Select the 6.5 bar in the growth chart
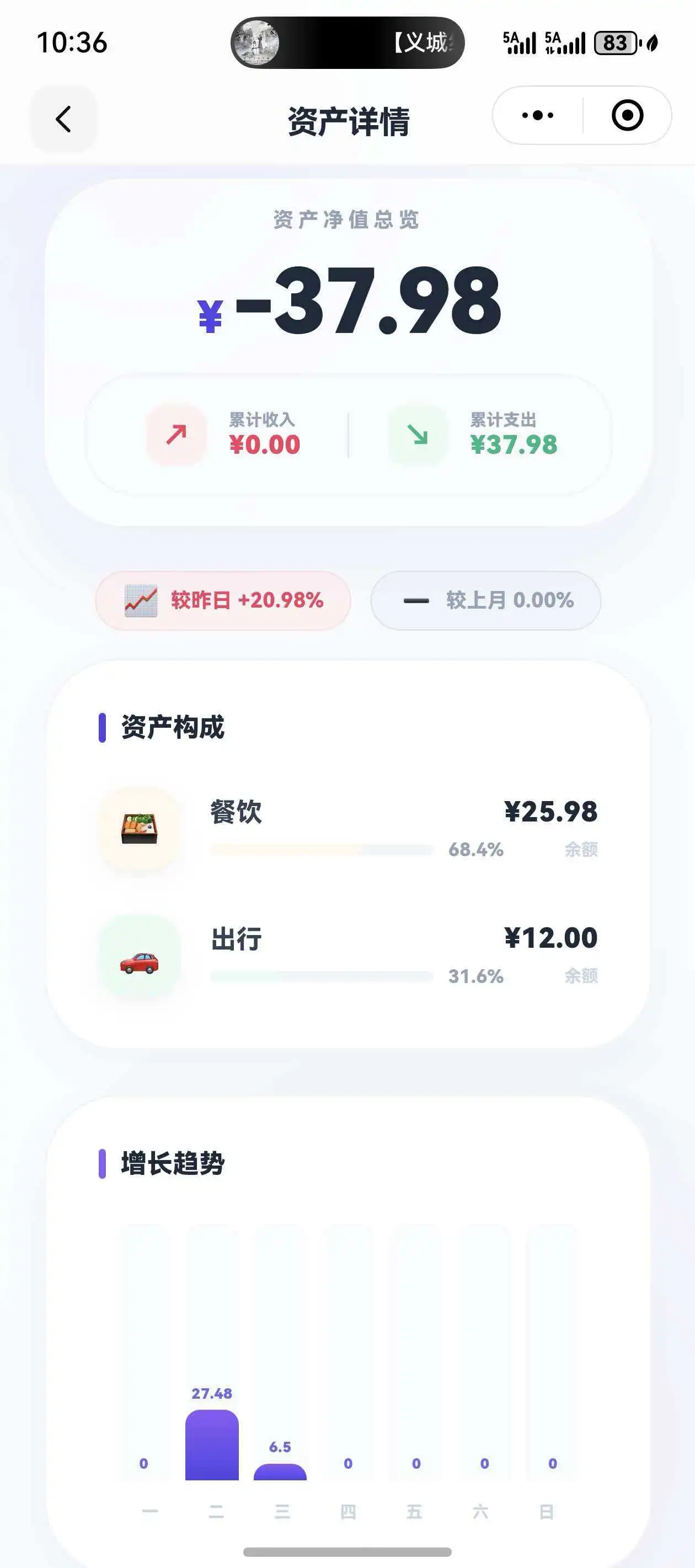The image size is (695, 1568). [280, 1472]
